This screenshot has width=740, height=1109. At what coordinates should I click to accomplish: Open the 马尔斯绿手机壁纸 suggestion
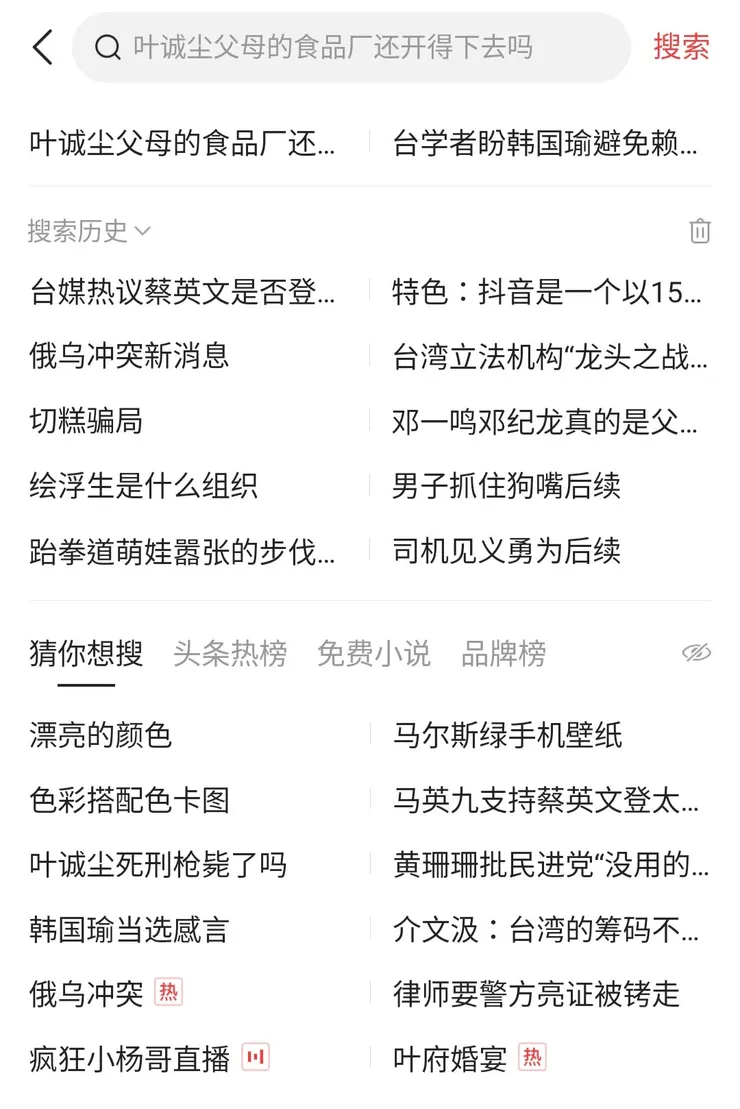[509, 735]
